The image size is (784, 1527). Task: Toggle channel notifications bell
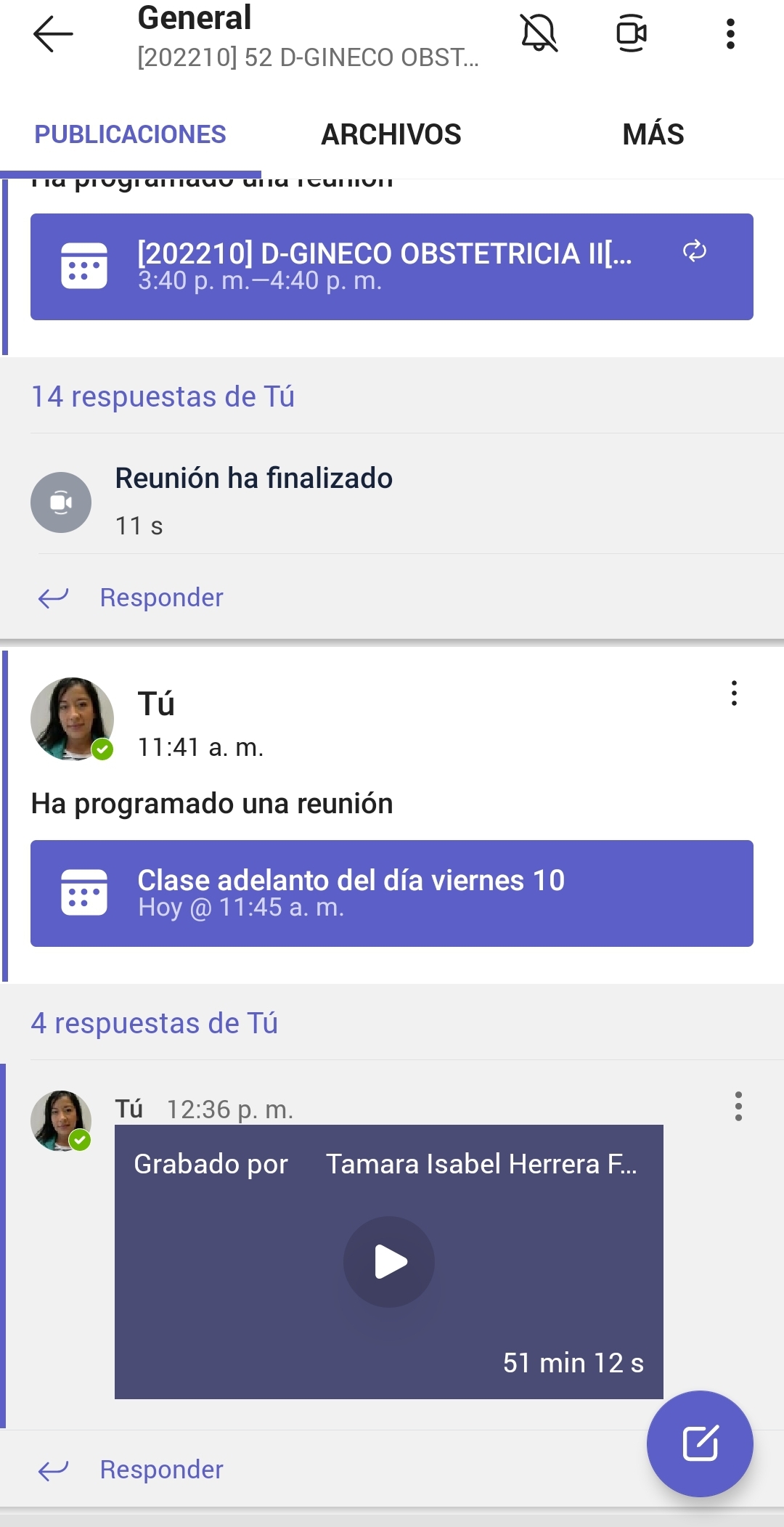pos(539,33)
